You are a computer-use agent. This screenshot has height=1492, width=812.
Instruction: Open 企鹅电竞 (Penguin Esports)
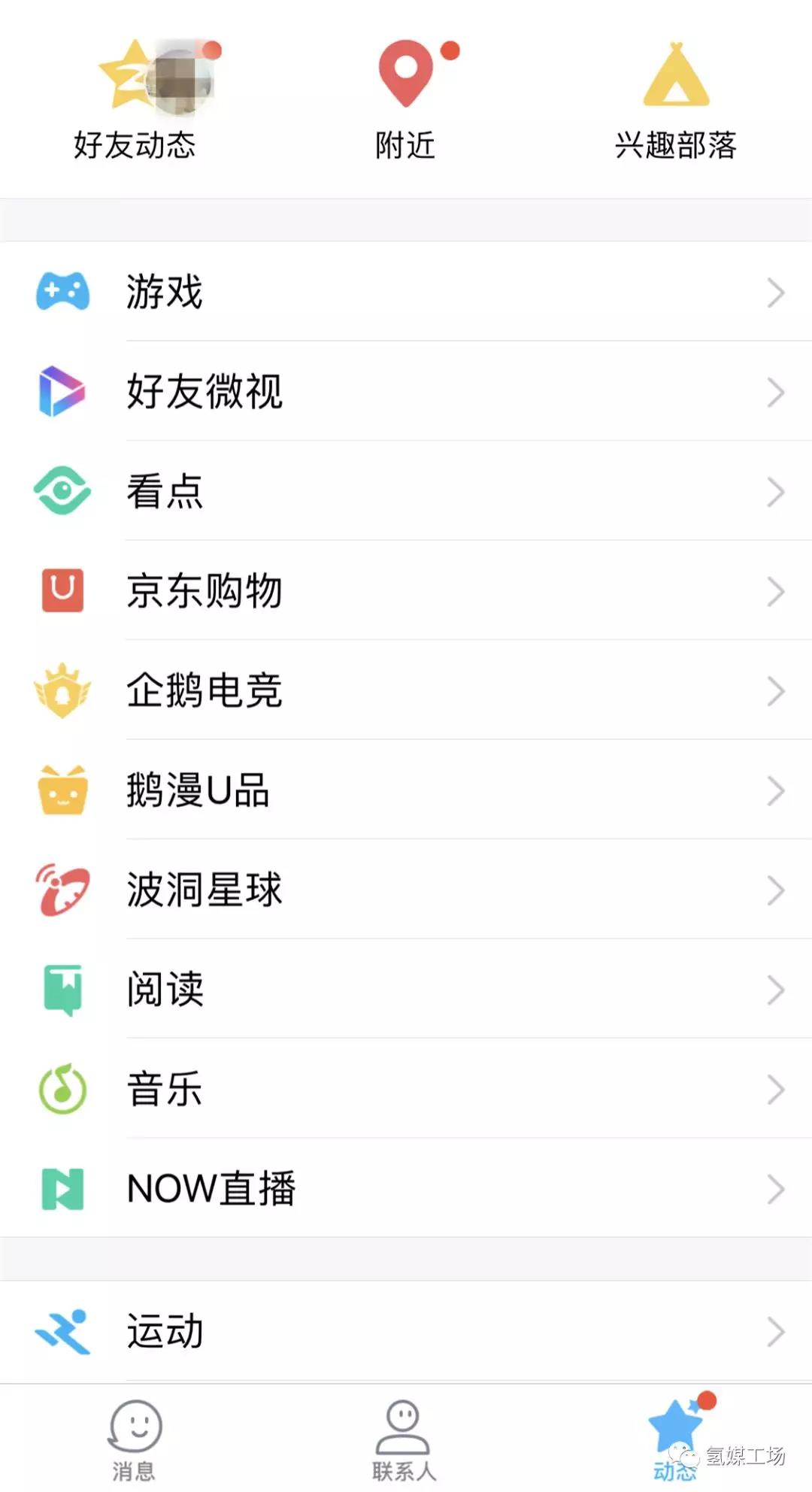[x=203, y=692]
